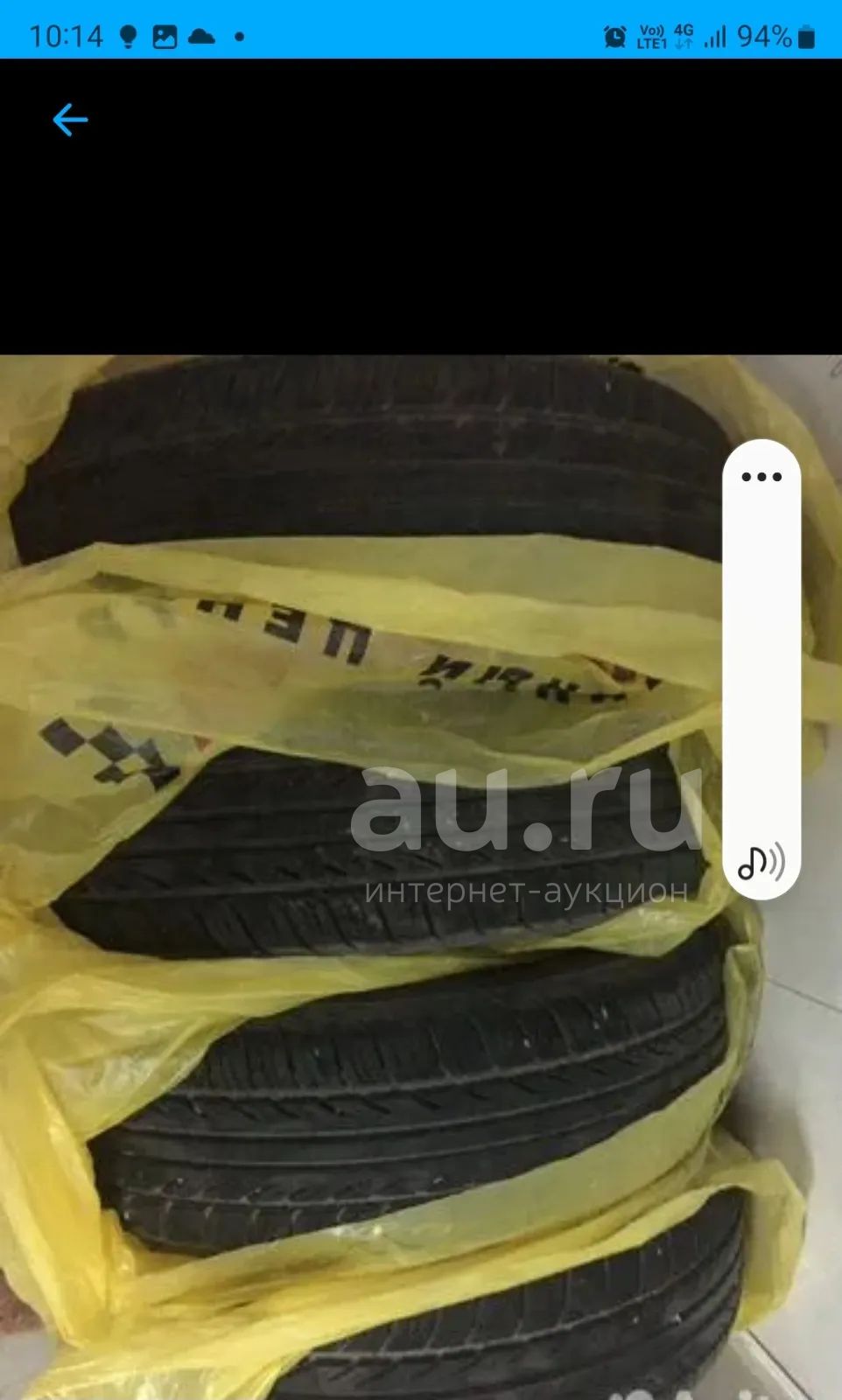Viewport: 842px width, 1400px height.
Task: Go back using the arrow icon
Action: (x=70, y=120)
